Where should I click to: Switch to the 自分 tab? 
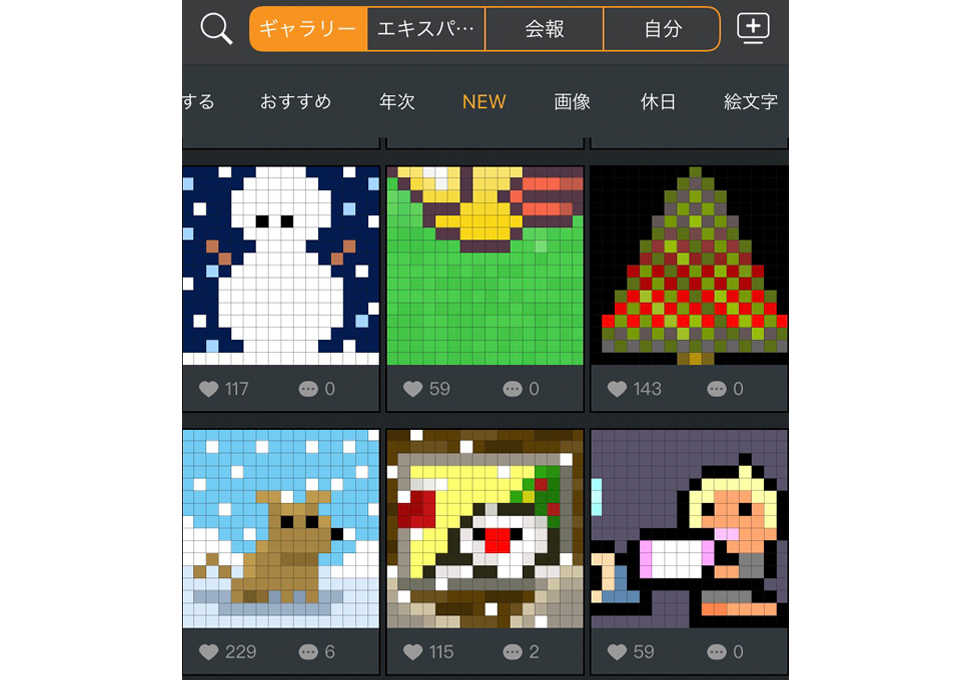[x=662, y=29]
